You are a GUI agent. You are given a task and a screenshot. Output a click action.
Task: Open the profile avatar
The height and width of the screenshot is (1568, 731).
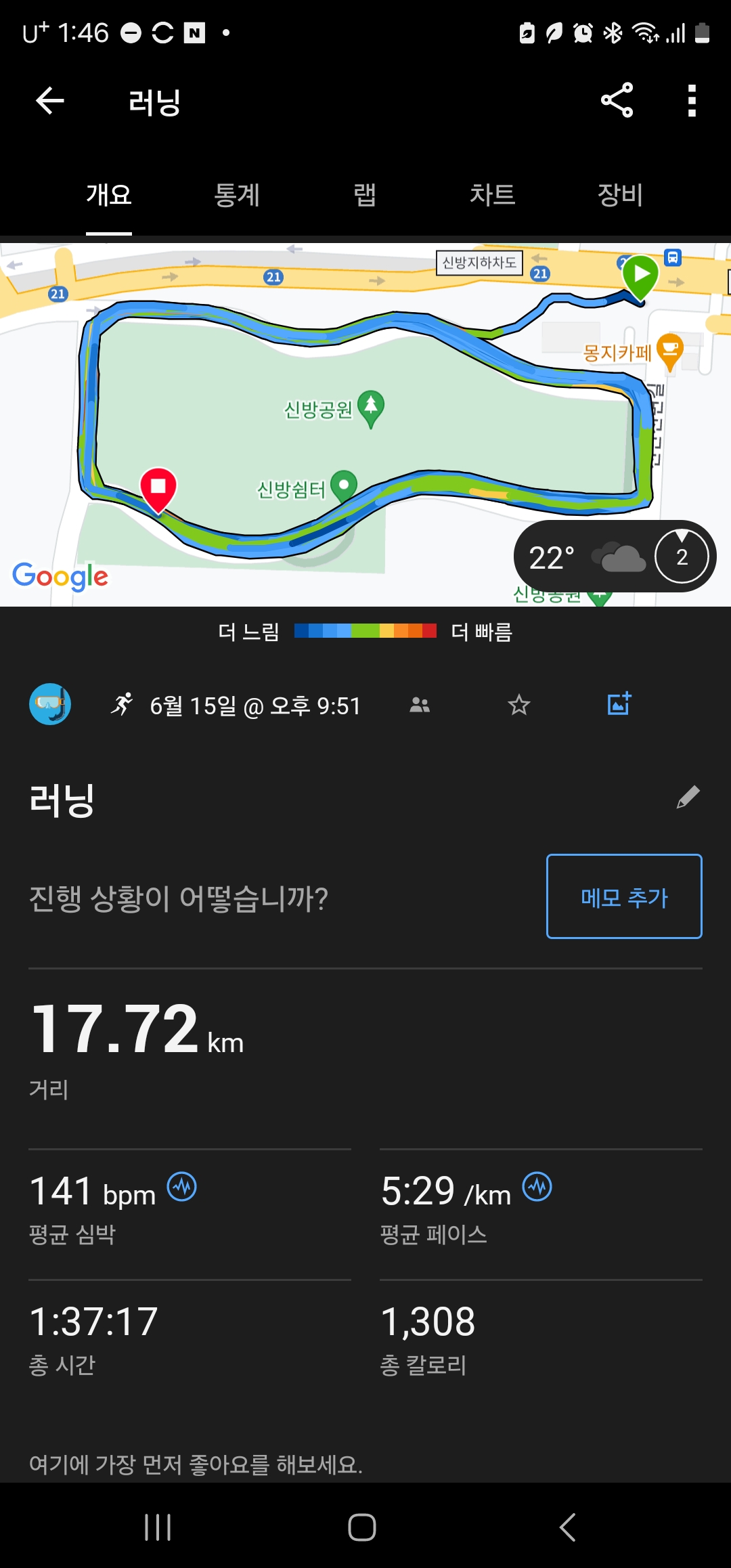(x=50, y=705)
